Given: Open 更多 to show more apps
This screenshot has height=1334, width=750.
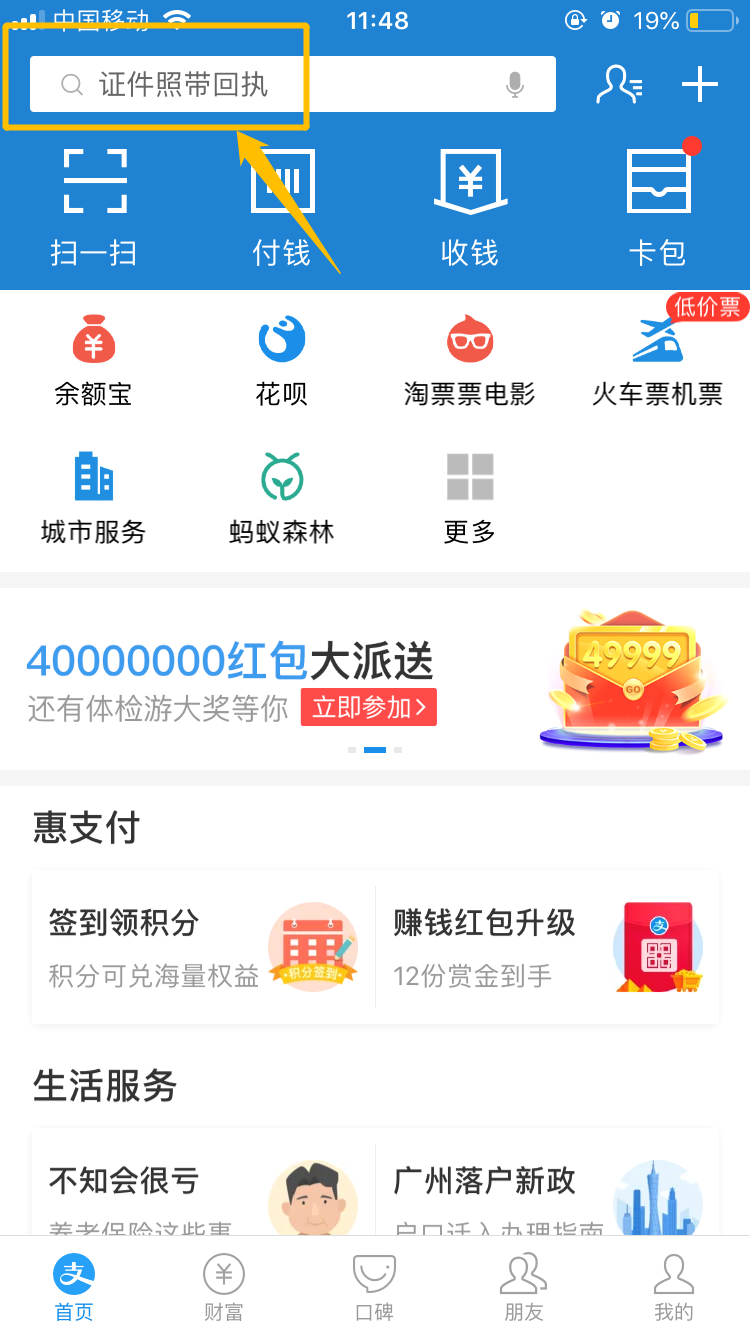Looking at the screenshot, I should tap(470, 498).
